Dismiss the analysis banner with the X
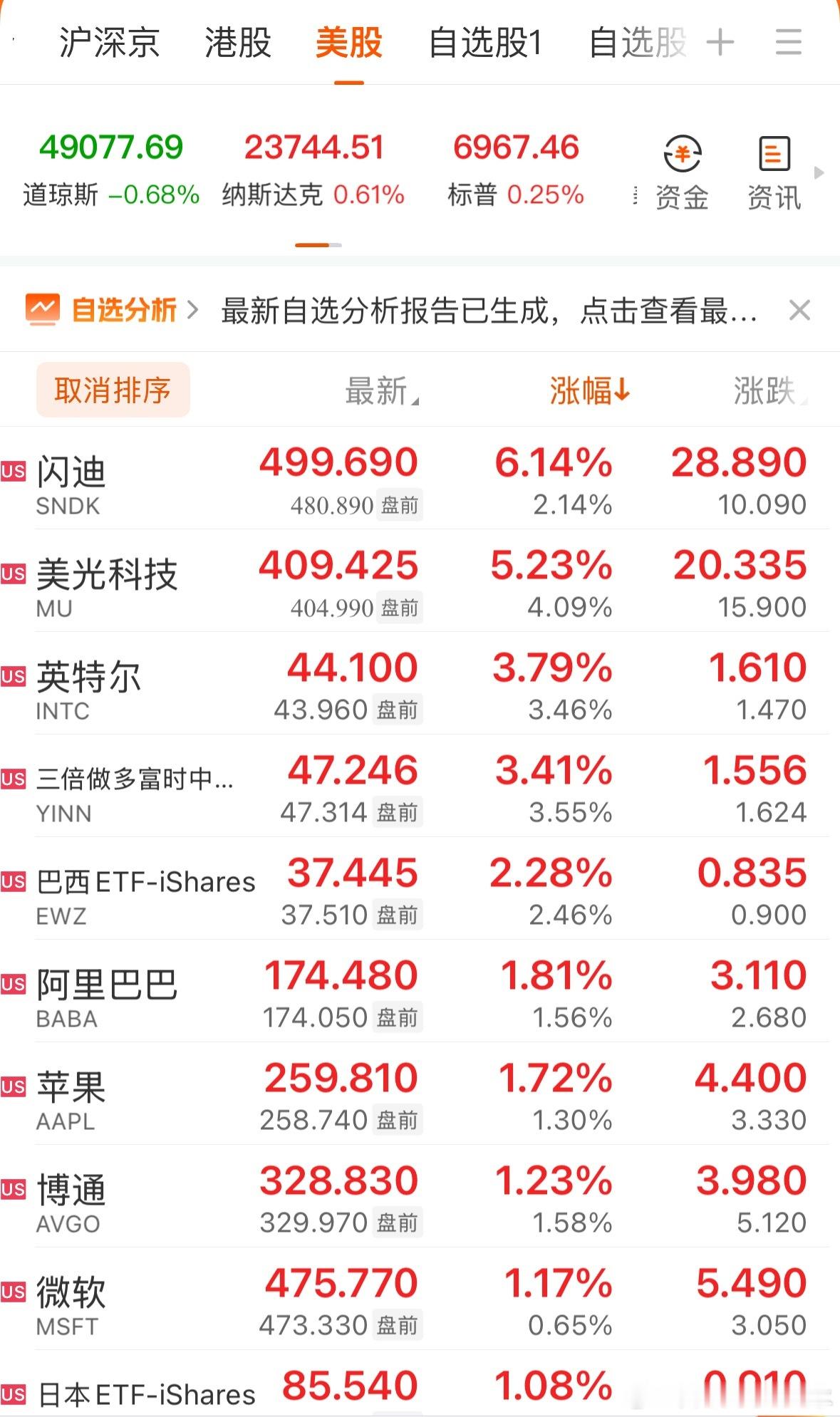The height and width of the screenshot is (1417, 840). coord(799,311)
